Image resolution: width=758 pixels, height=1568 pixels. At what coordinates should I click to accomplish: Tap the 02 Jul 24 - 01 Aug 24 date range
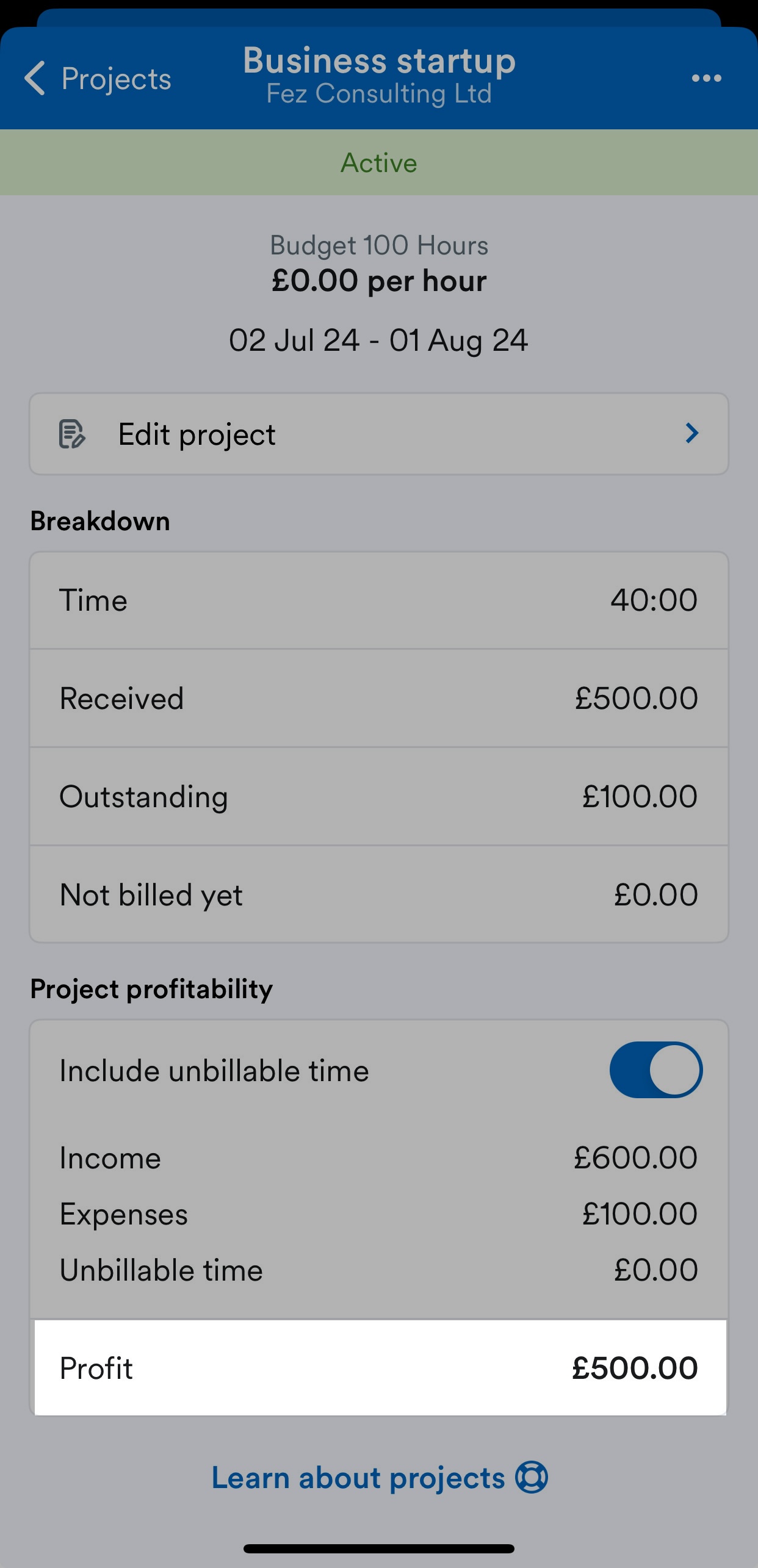click(378, 340)
